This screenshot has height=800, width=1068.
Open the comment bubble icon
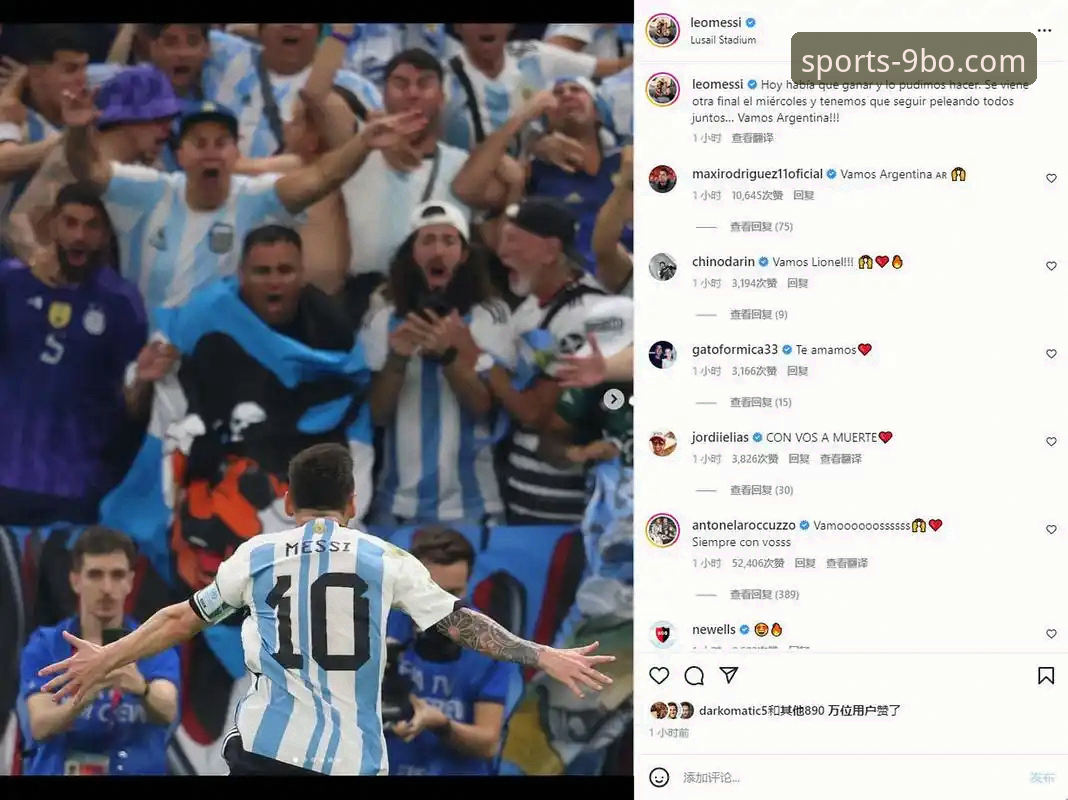click(x=694, y=676)
